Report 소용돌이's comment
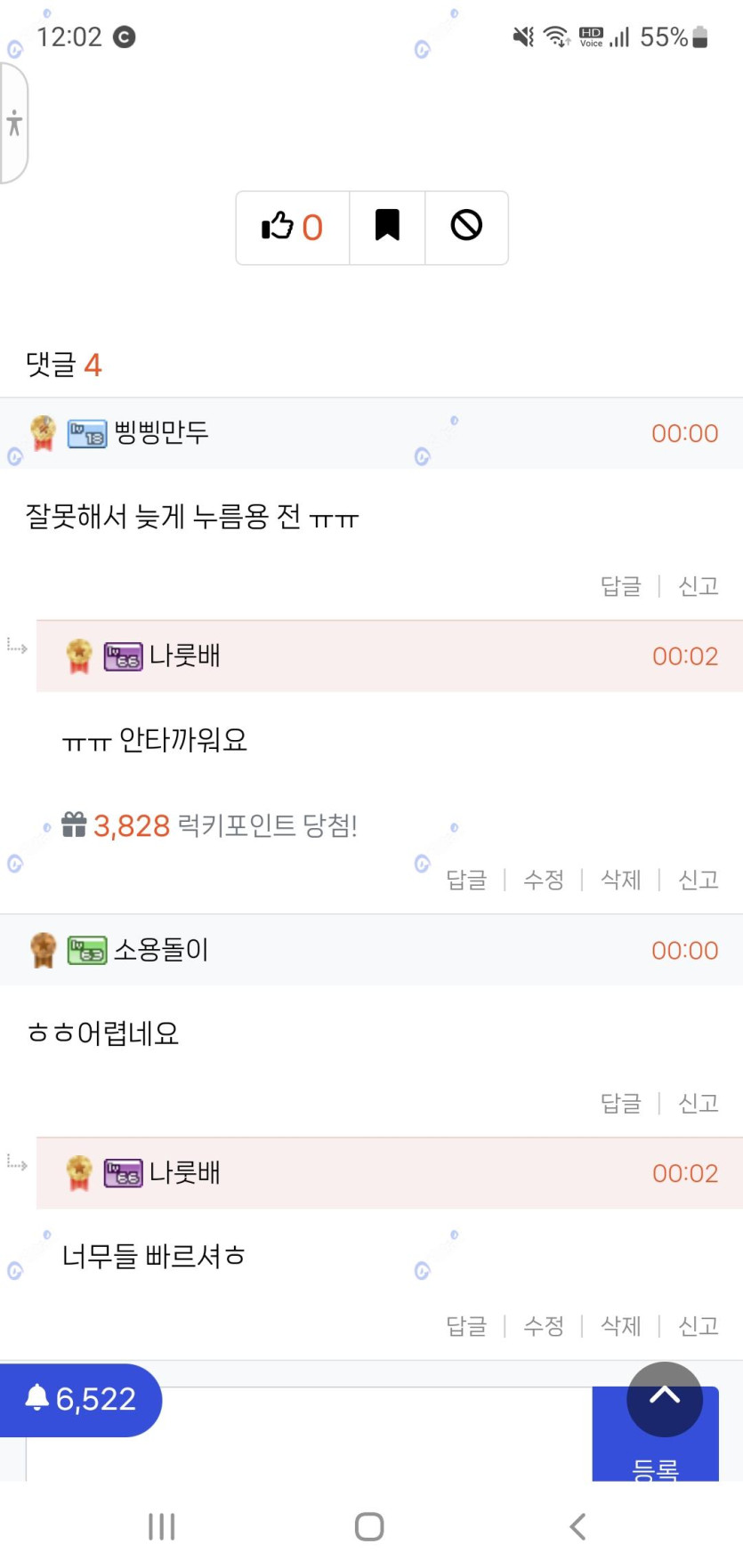The width and height of the screenshot is (743, 1568). [x=698, y=1103]
